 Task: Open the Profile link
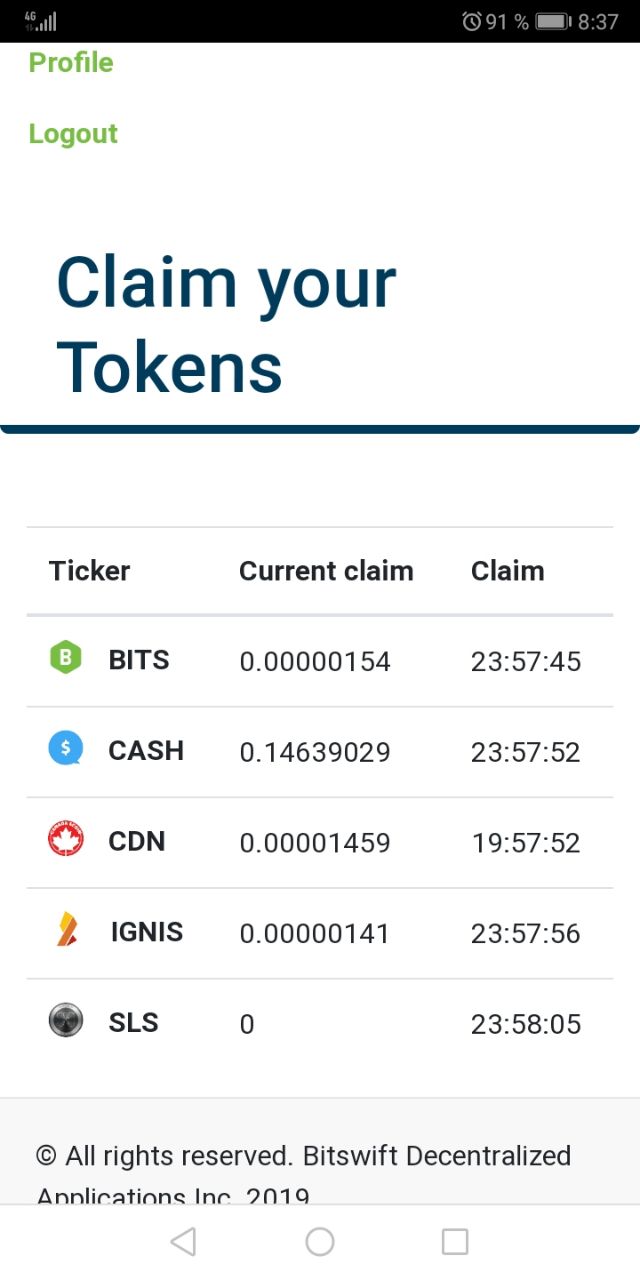(71, 63)
